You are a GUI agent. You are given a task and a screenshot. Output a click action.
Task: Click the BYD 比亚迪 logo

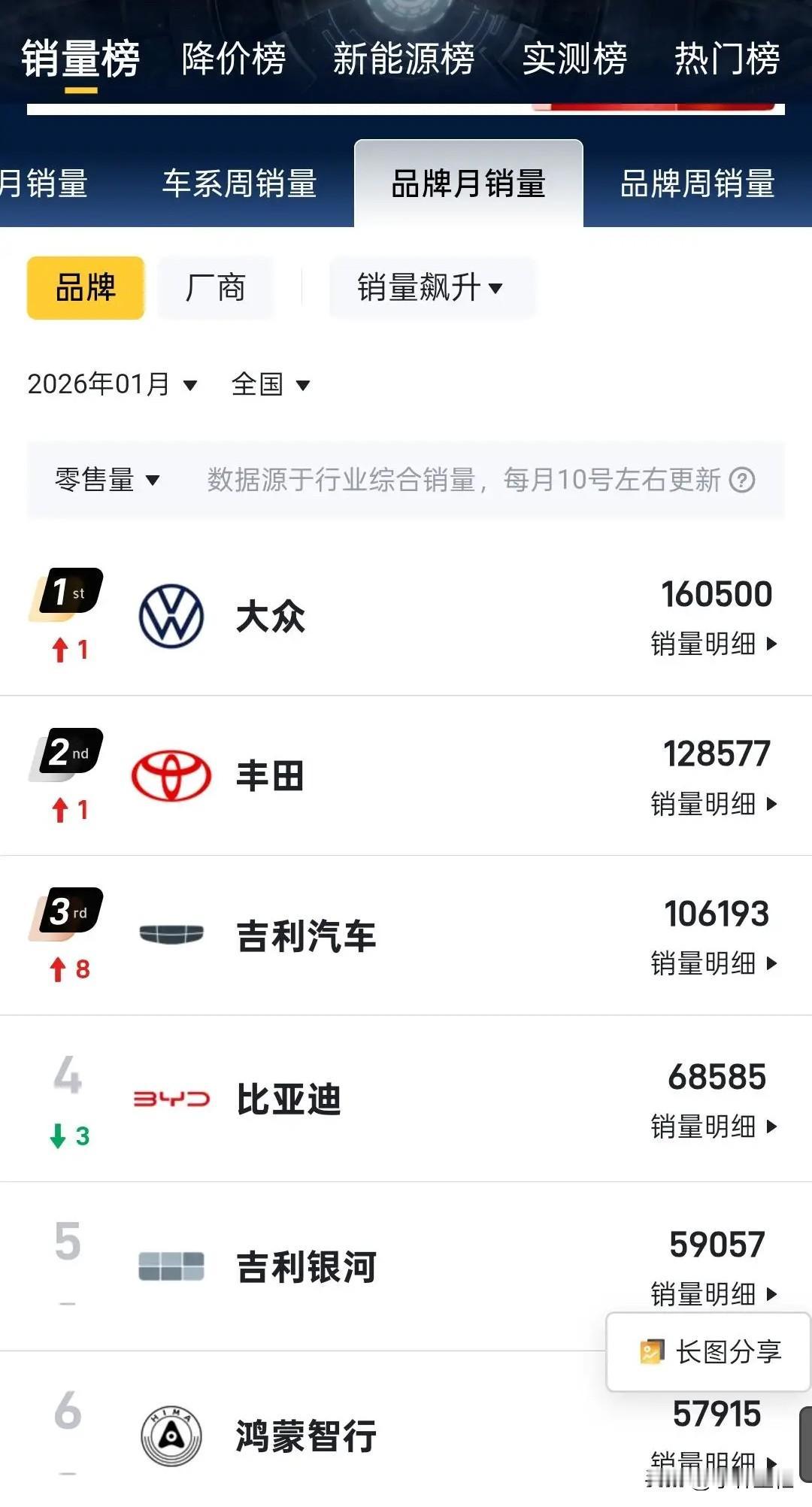(x=171, y=1098)
